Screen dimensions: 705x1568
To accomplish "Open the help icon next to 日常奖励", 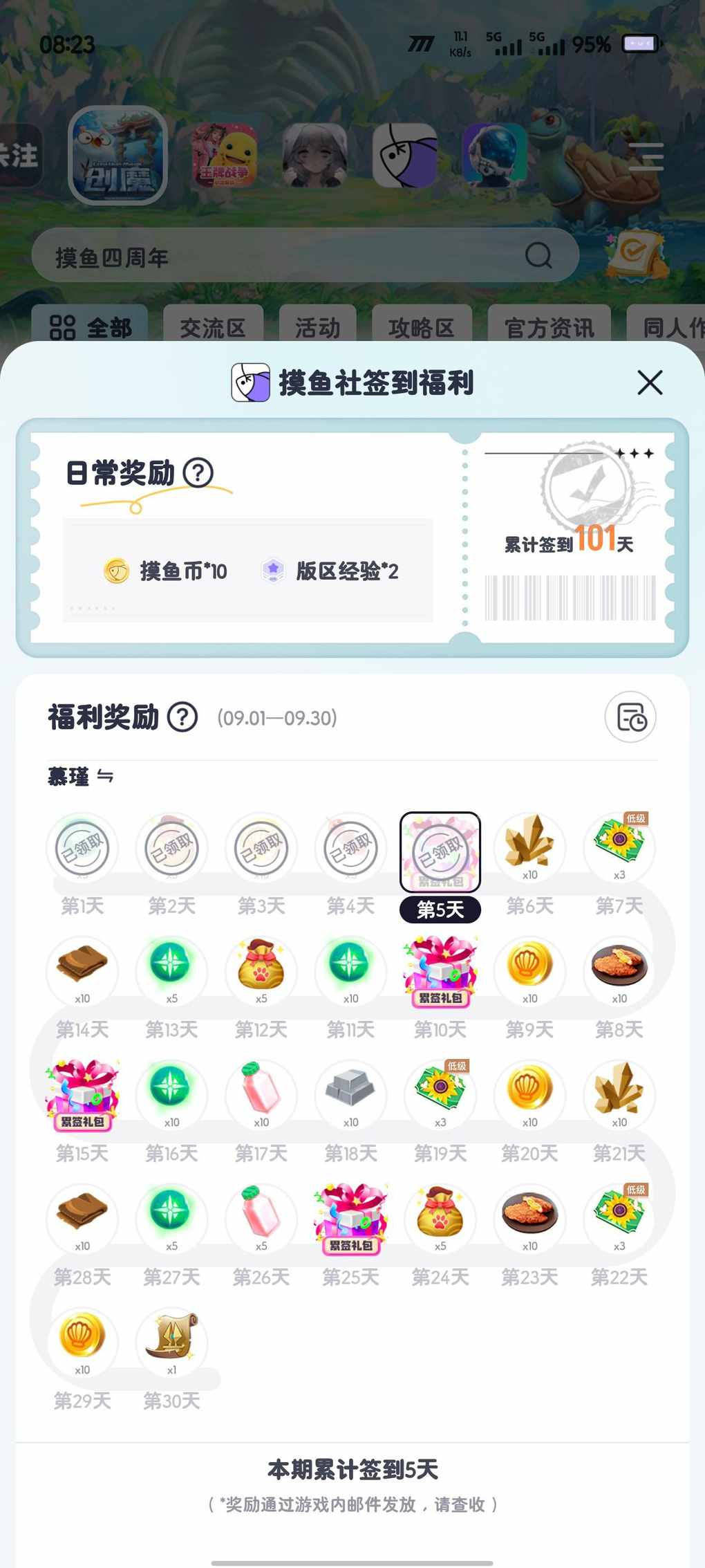I will (198, 473).
